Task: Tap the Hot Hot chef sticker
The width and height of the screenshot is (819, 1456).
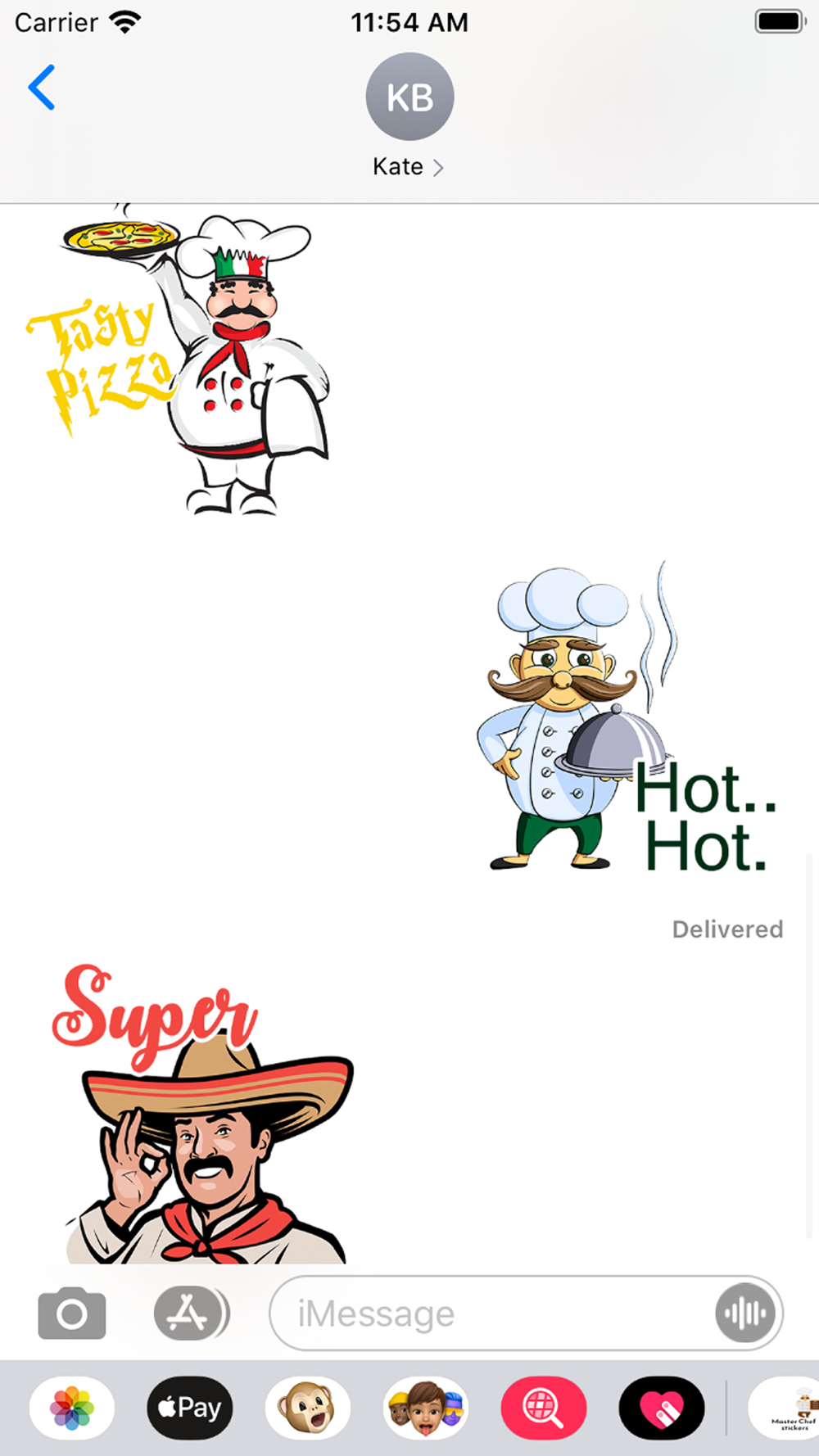Action: click(627, 717)
